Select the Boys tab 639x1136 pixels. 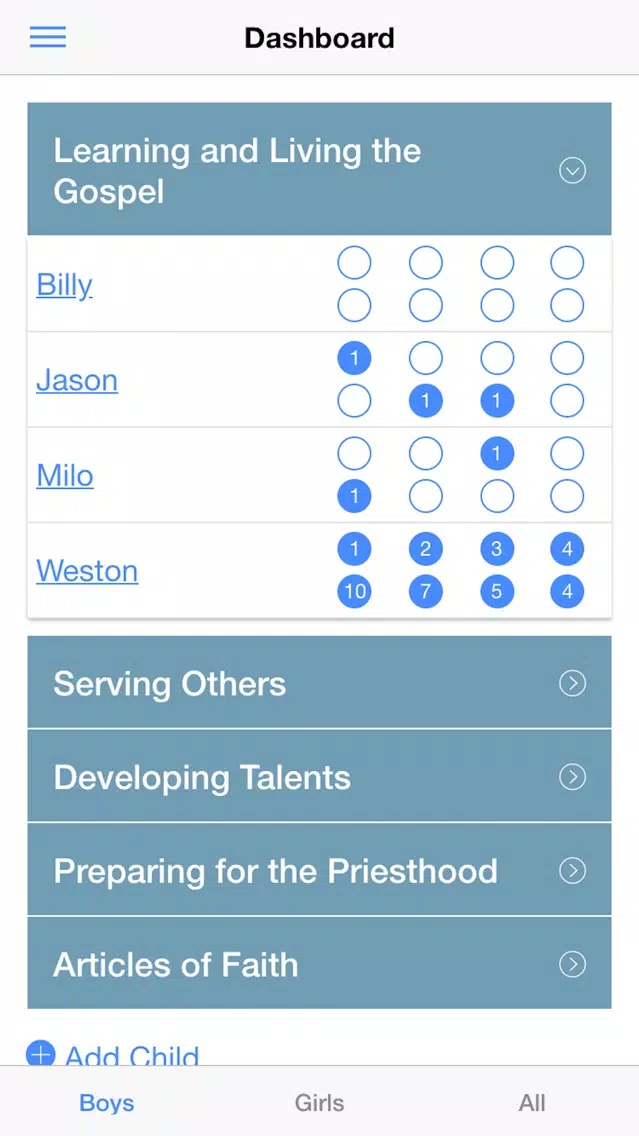click(x=107, y=1103)
